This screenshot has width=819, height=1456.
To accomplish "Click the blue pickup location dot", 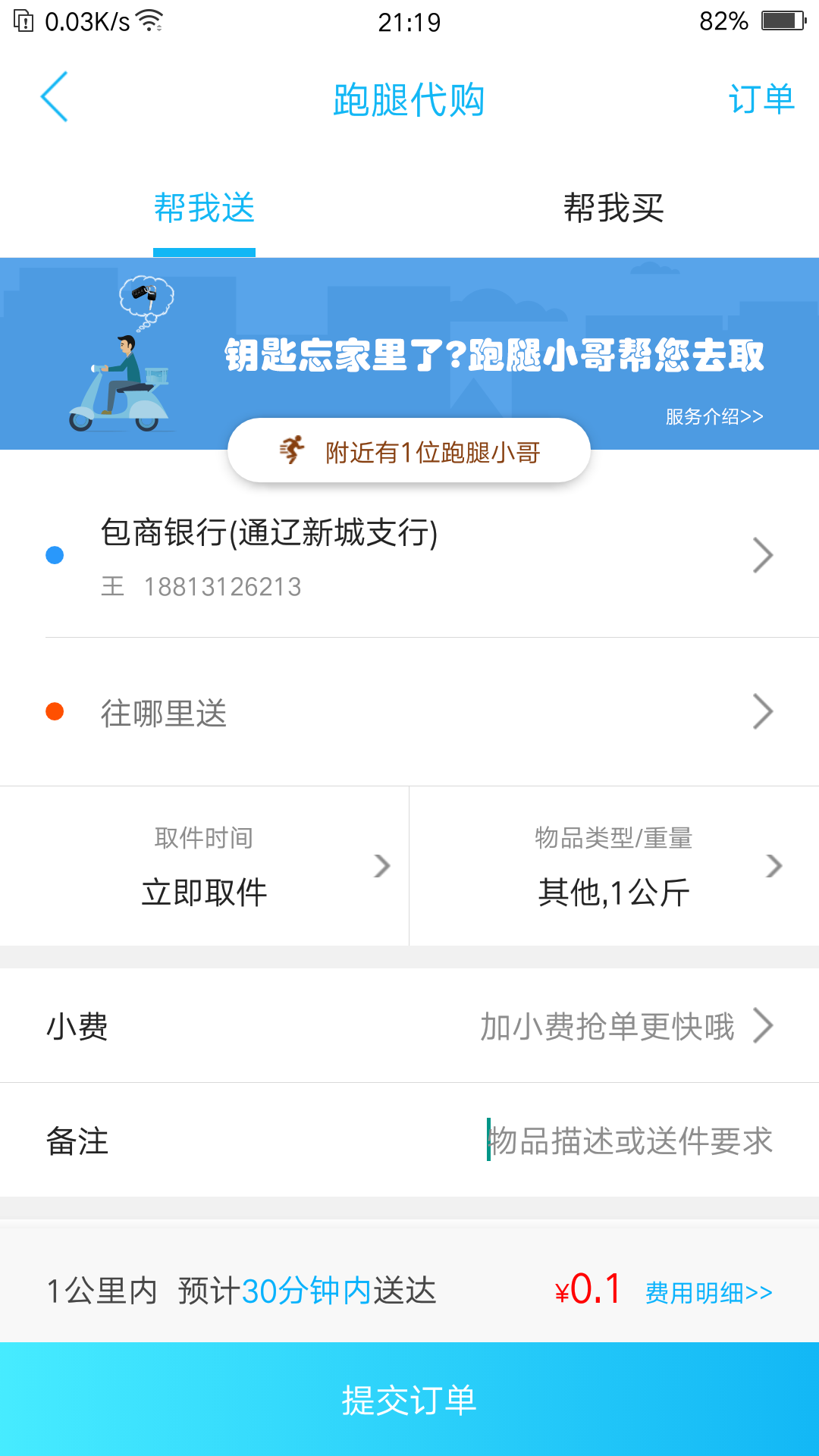I will click(54, 556).
